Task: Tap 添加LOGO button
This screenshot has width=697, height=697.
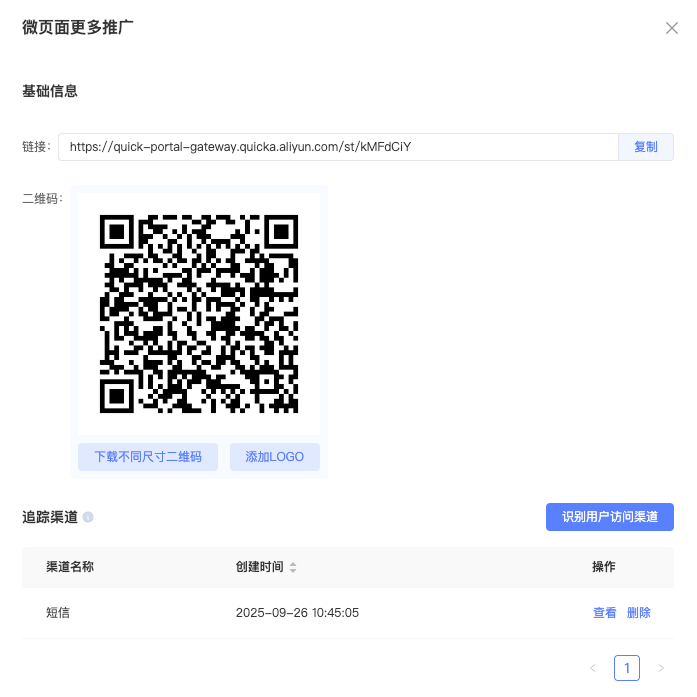Action: (275, 457)
